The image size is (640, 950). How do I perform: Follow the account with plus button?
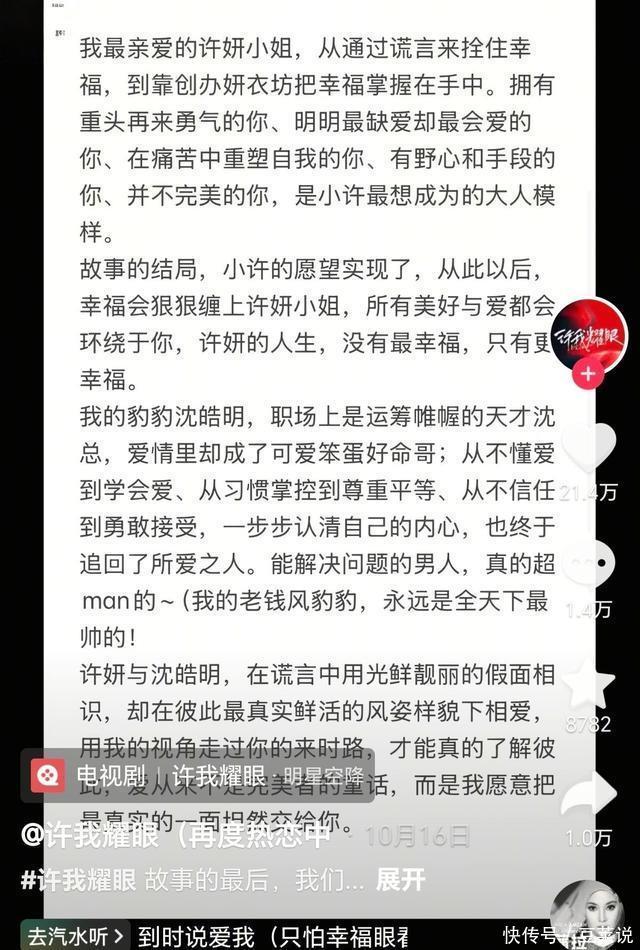[x=588, y=374]
